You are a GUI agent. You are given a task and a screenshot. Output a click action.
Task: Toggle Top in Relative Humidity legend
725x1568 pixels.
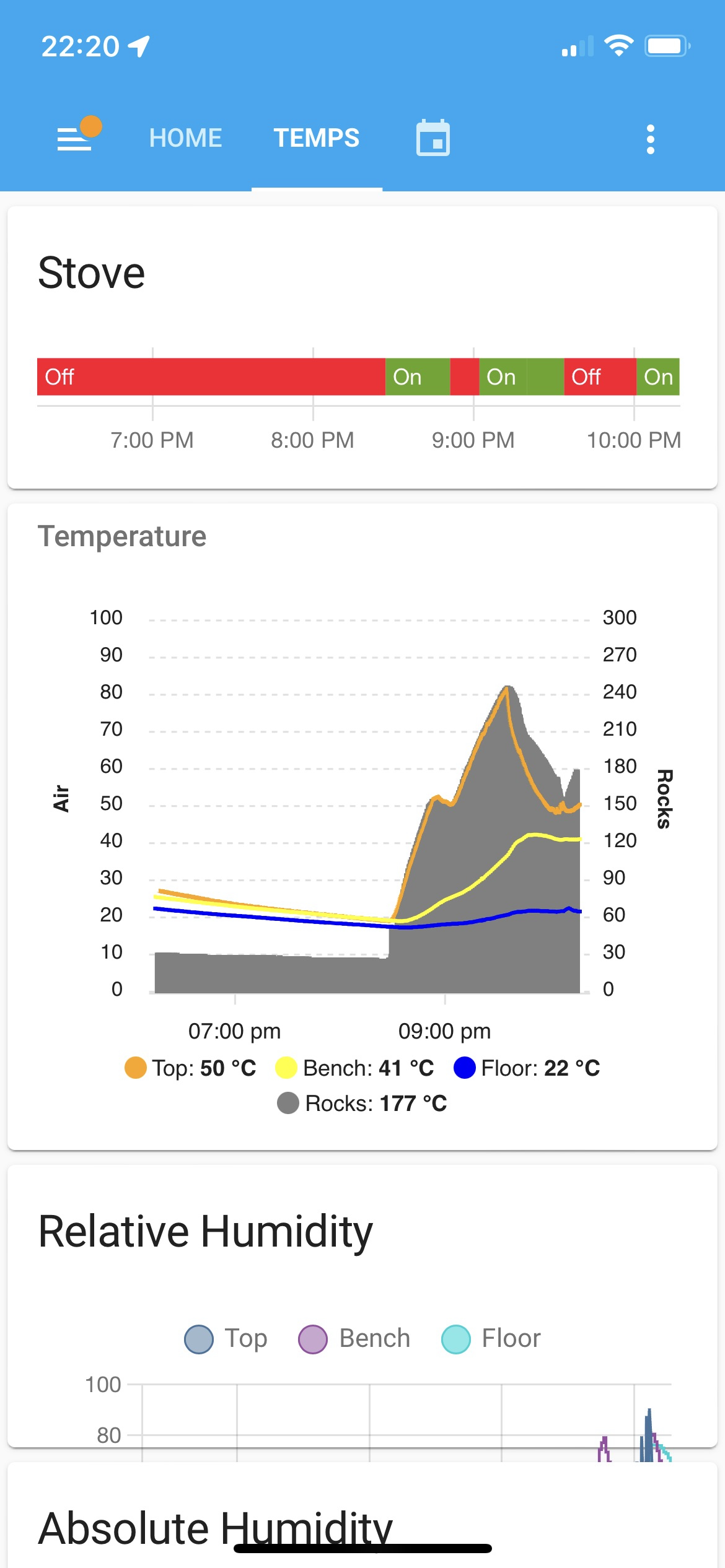tap(226, 1339)
